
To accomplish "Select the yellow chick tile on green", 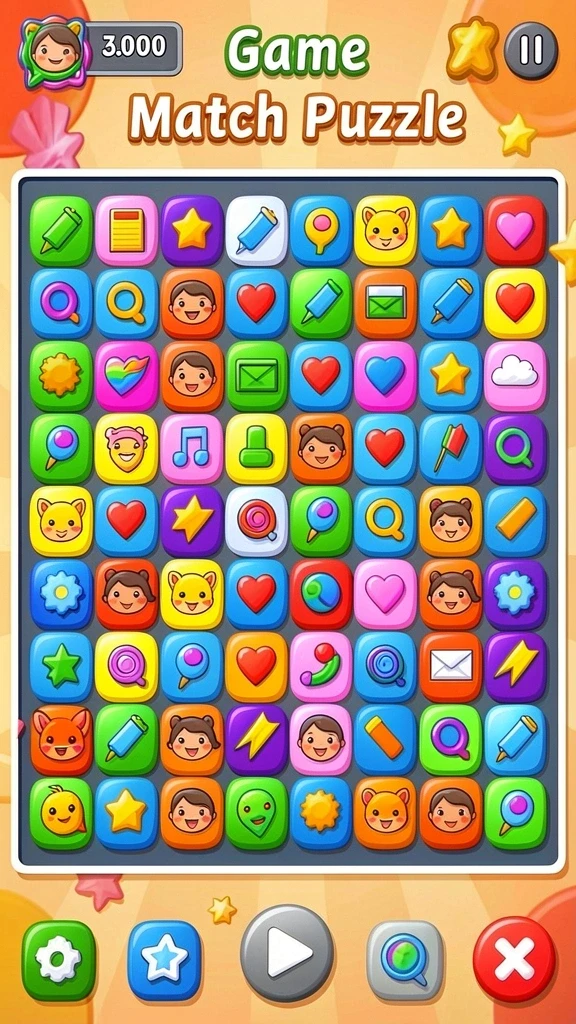I will pos(61,812).
